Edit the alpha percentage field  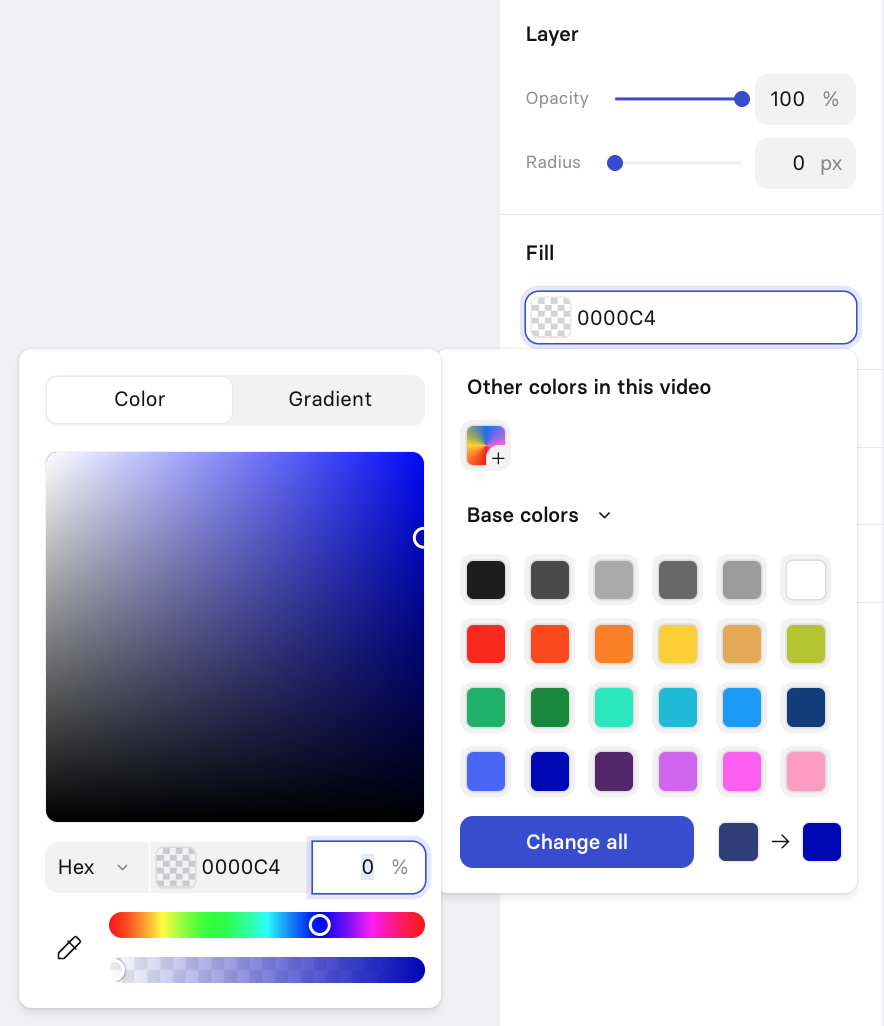click(x=368, y=867)
